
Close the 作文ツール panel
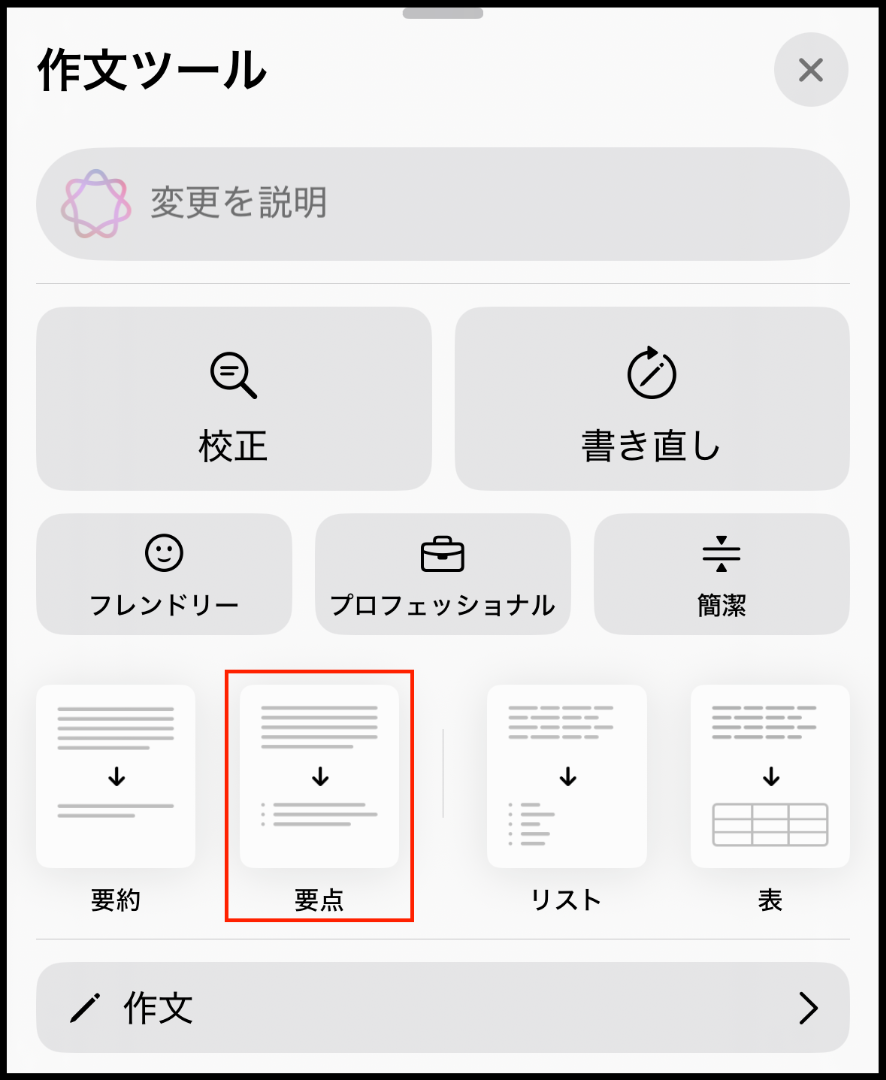pos(810,70)
